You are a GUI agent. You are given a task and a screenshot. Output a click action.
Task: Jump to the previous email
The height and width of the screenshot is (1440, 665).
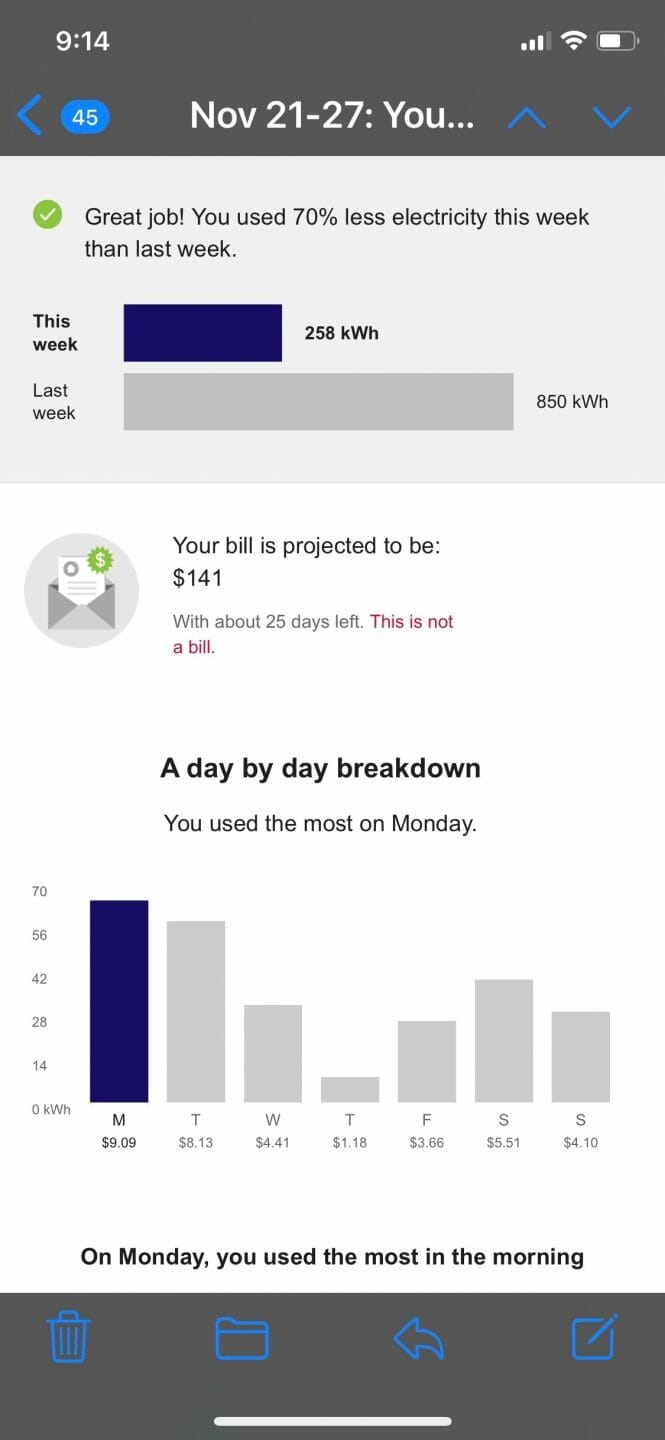527,118
